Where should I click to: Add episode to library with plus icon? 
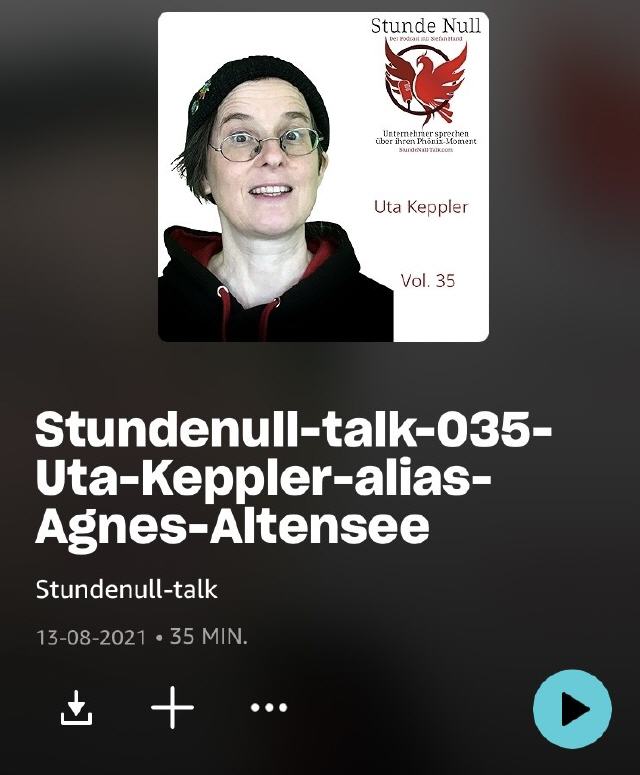(x=172, y=708)
